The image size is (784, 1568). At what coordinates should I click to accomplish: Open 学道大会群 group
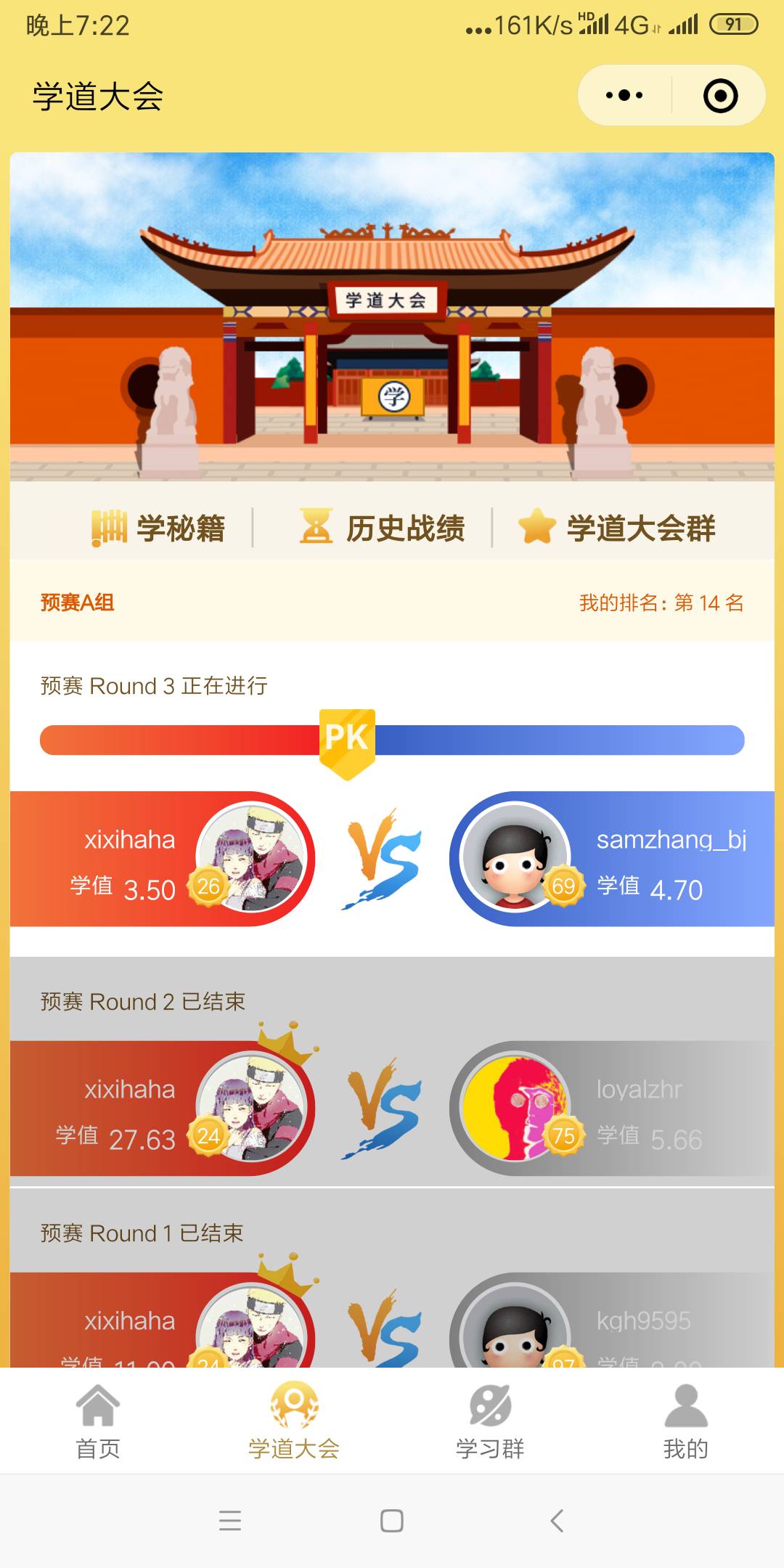(617, 528)
